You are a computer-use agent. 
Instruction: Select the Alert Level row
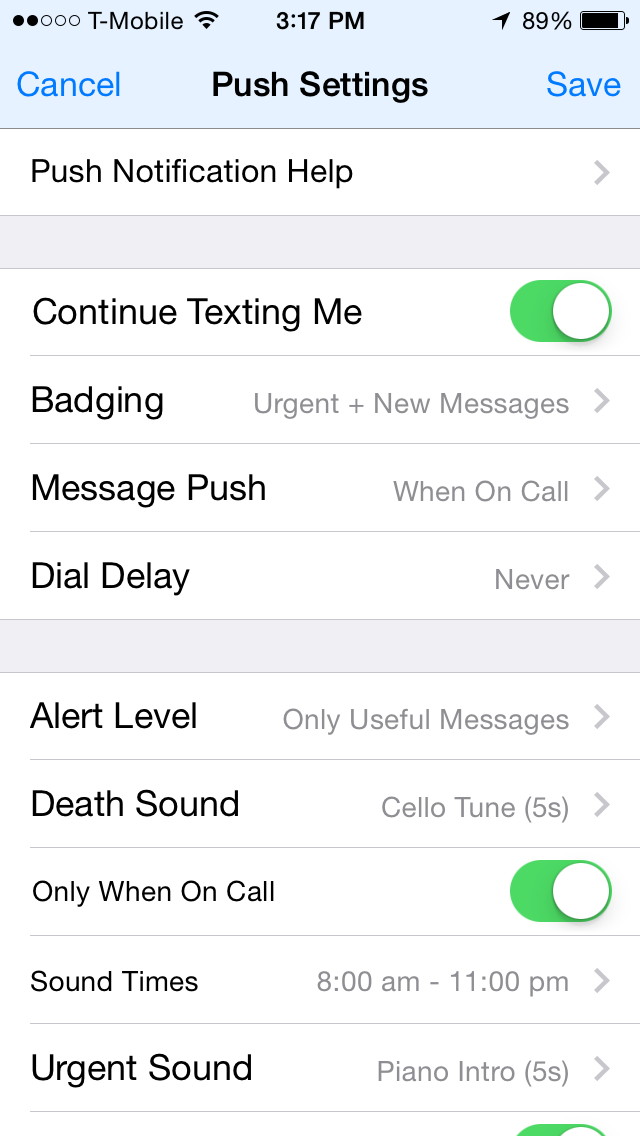coord(320,717)
